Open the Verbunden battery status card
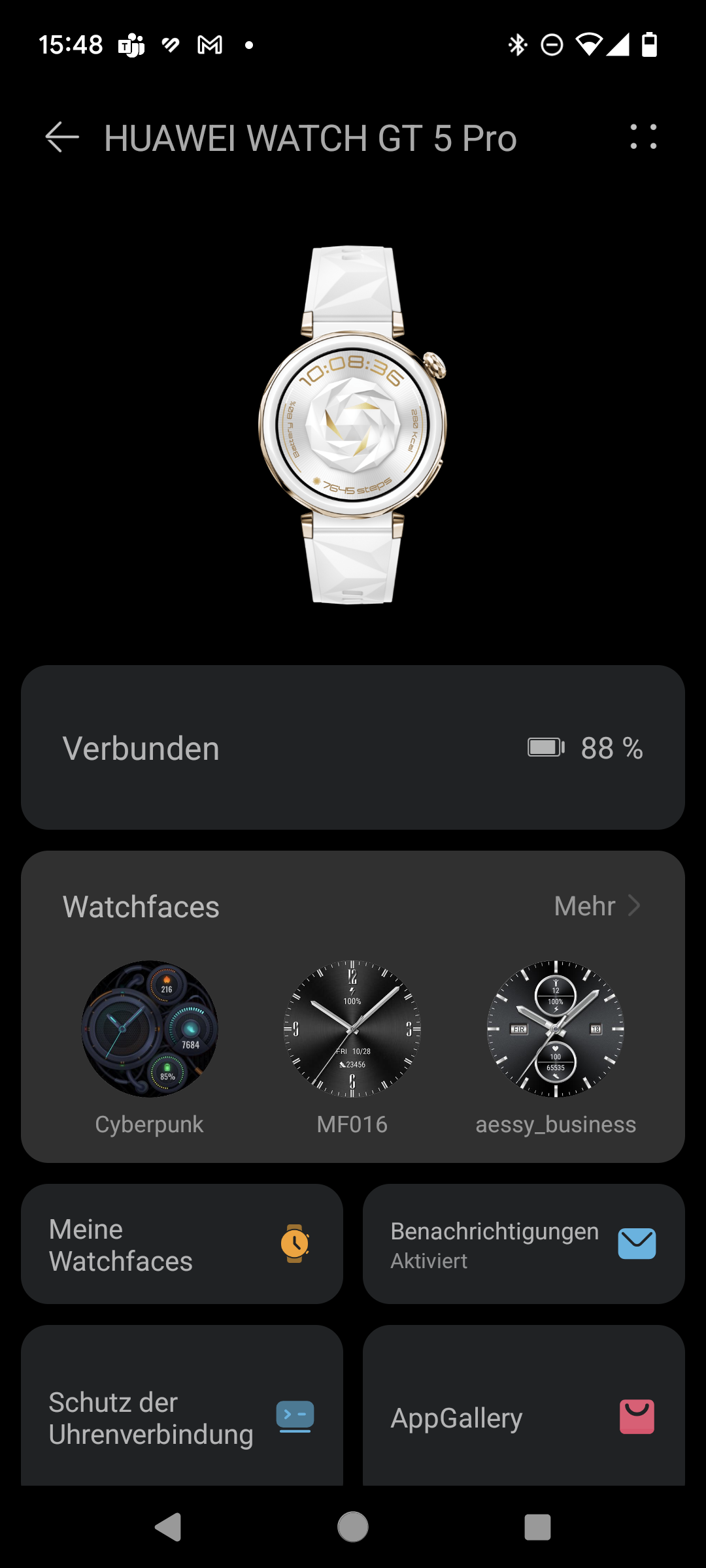The width and height of the screenshot is (706, 1568). (353, 747)
